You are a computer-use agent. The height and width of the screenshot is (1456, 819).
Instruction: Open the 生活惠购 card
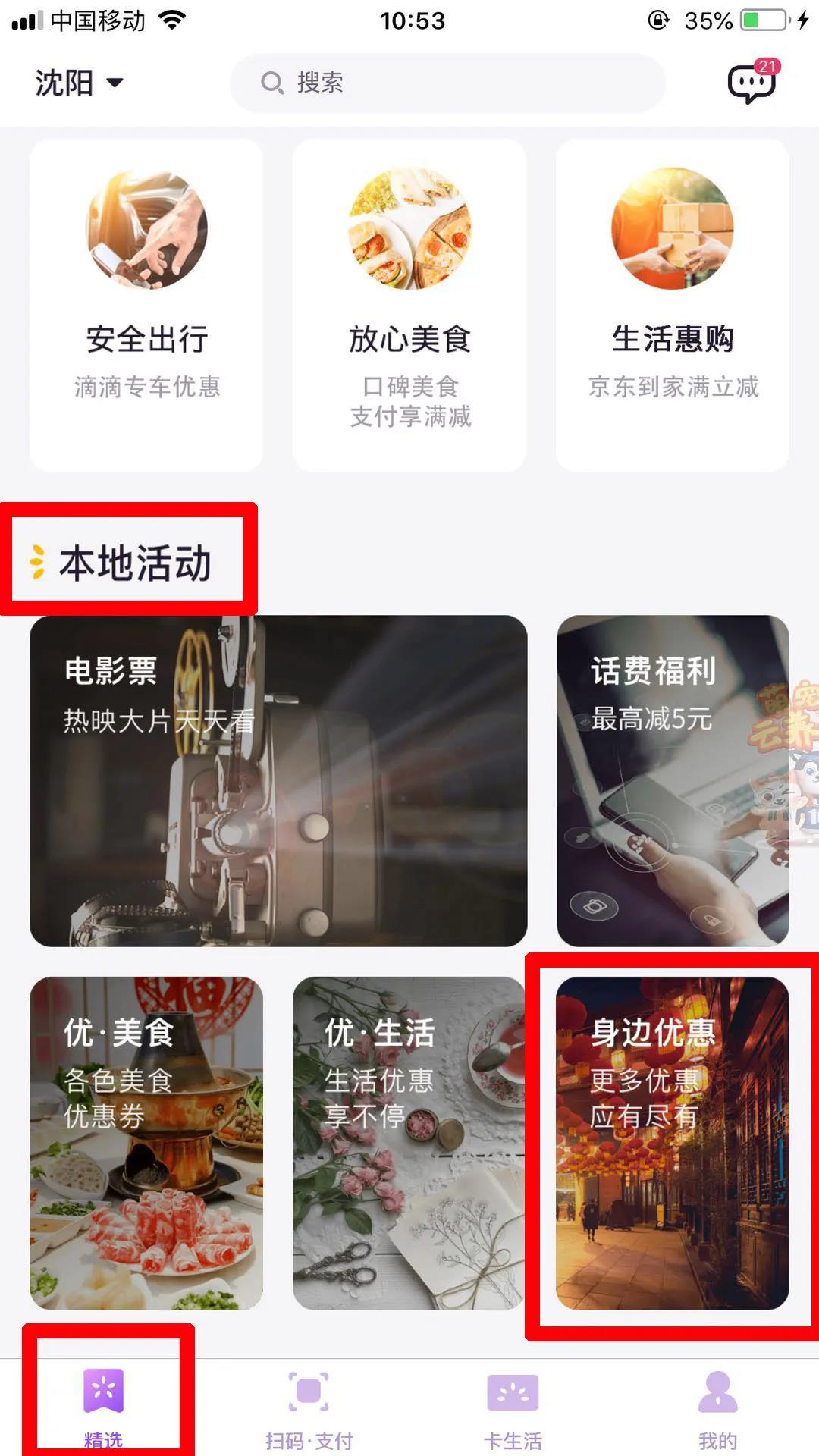673,303
